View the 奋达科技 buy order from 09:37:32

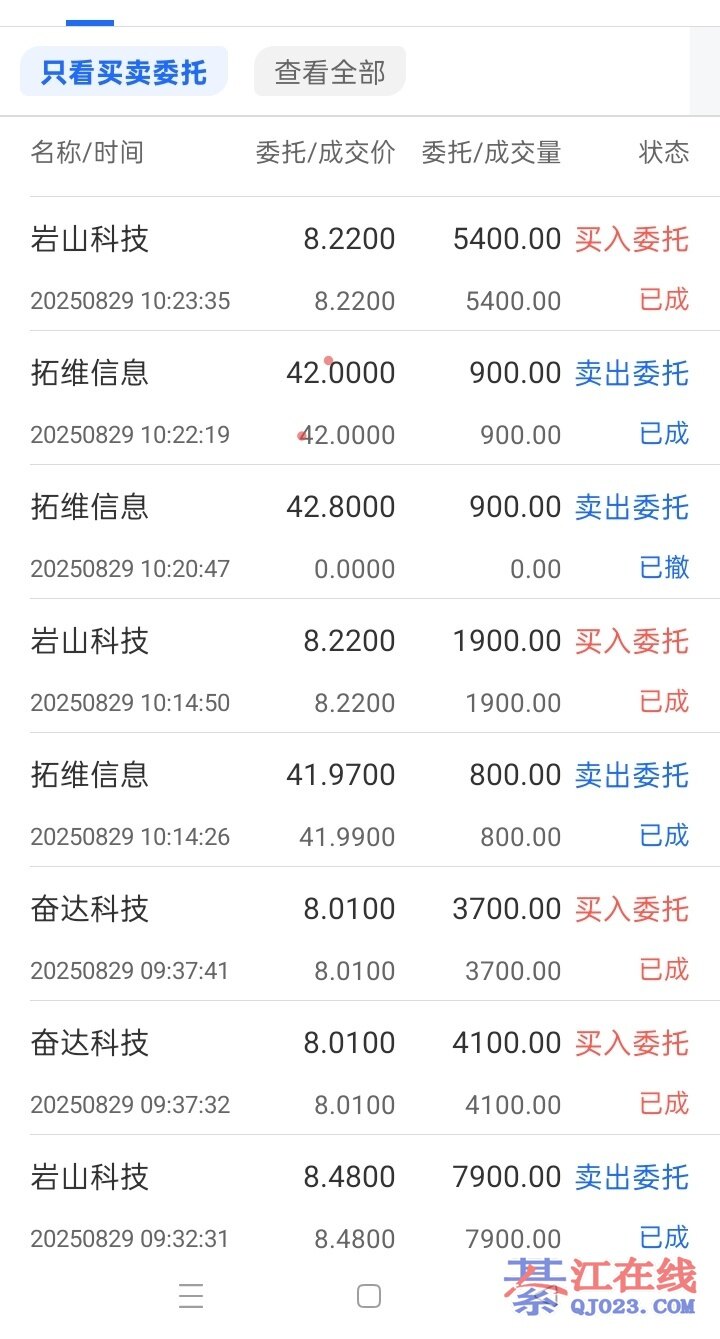click(360, 1070)
